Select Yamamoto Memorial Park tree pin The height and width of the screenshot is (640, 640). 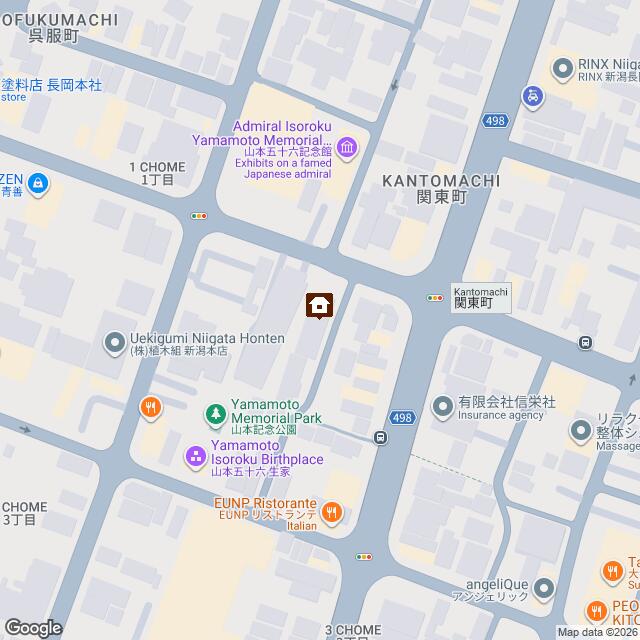(x=215, y=411)
